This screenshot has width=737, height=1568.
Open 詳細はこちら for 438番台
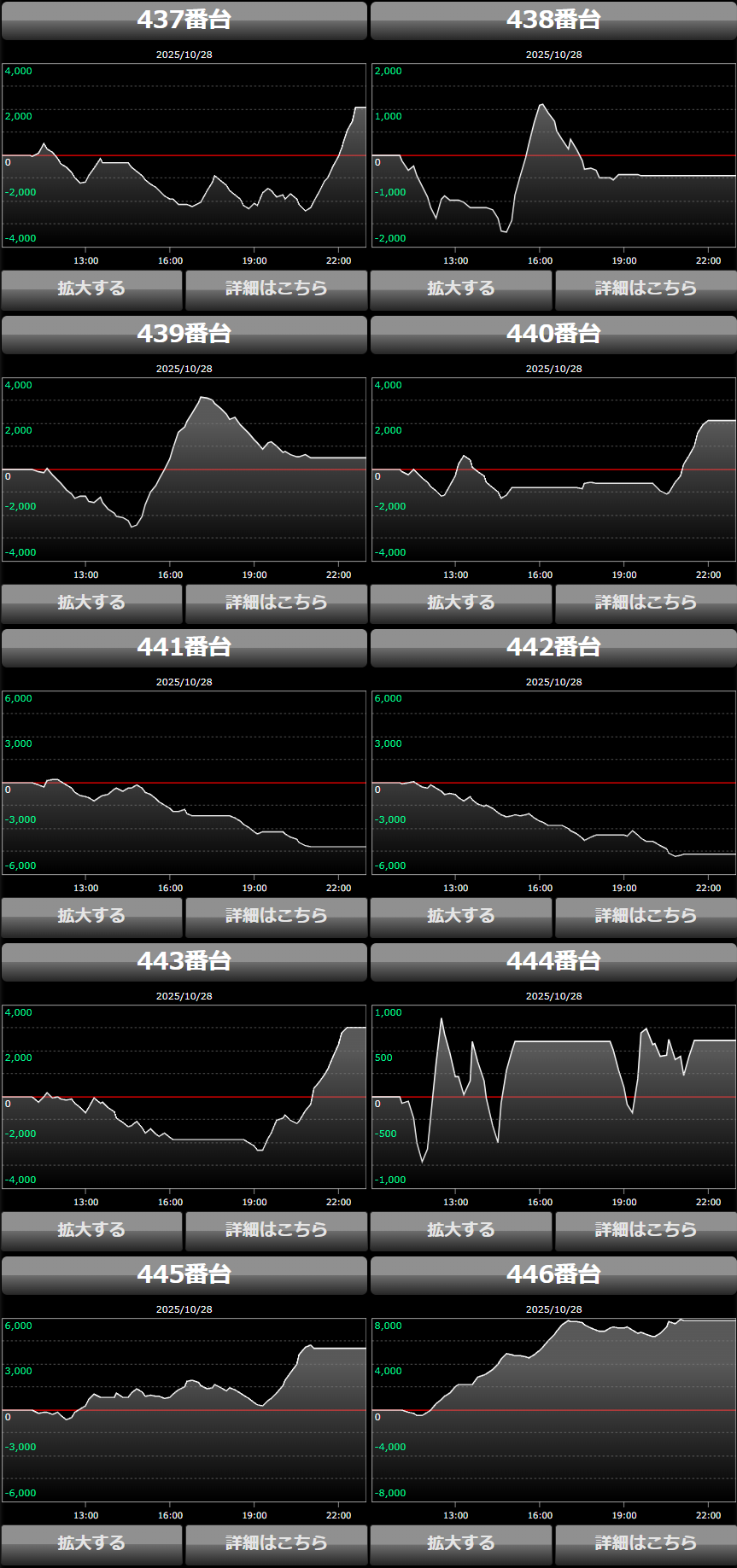[646, 289]
